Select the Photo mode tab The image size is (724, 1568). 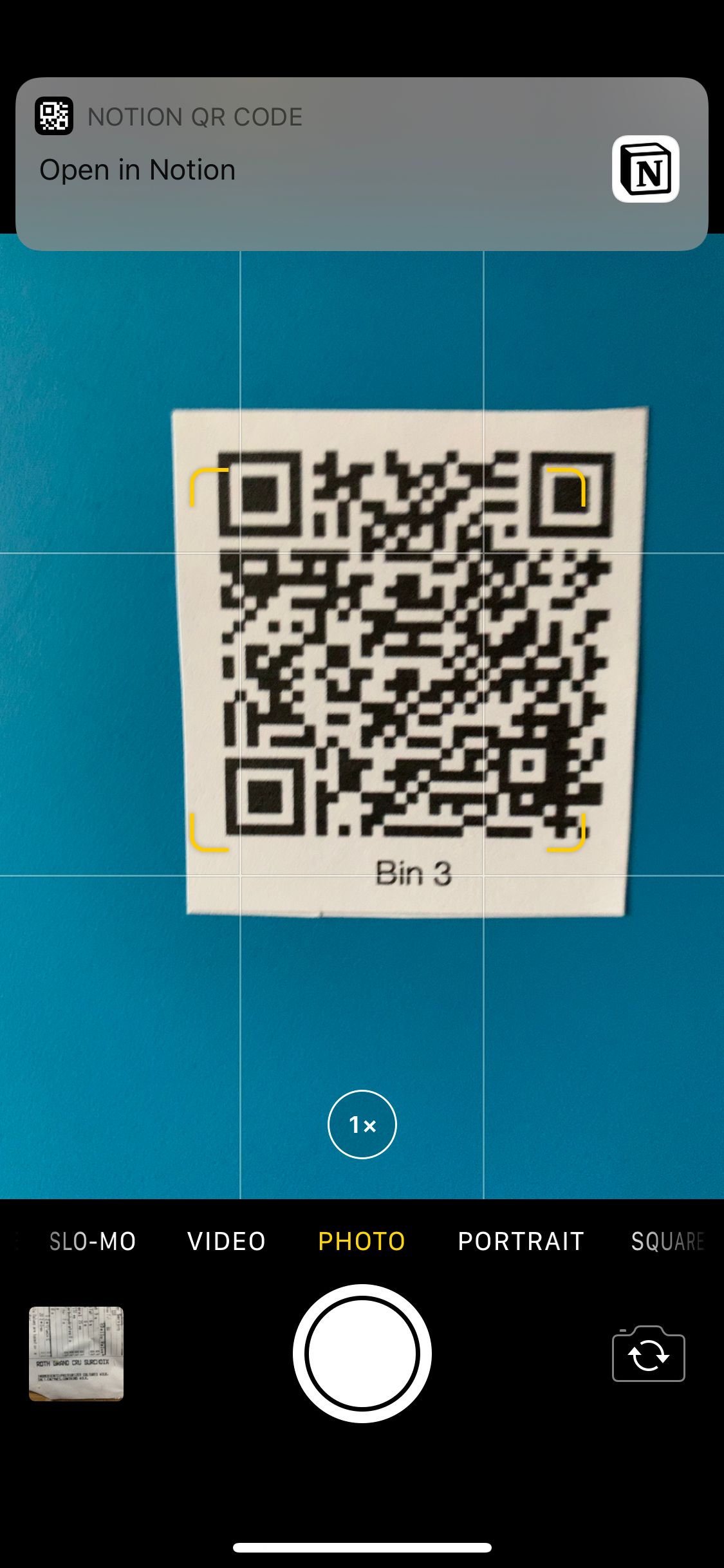pyautogui.click(x=362, y=1241)
